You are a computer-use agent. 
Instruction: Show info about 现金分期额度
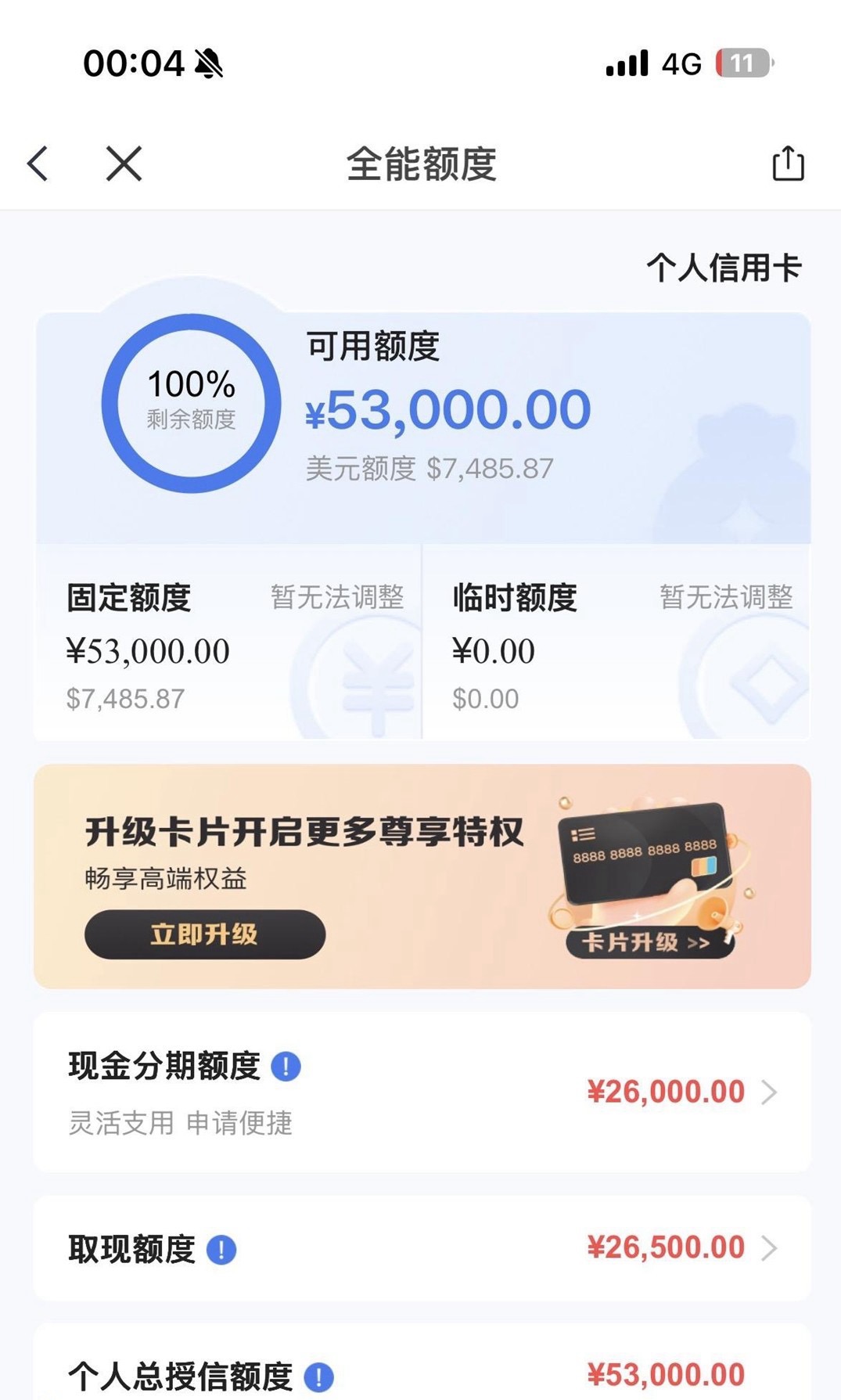pyautogui.click(x=286, y=1066)
